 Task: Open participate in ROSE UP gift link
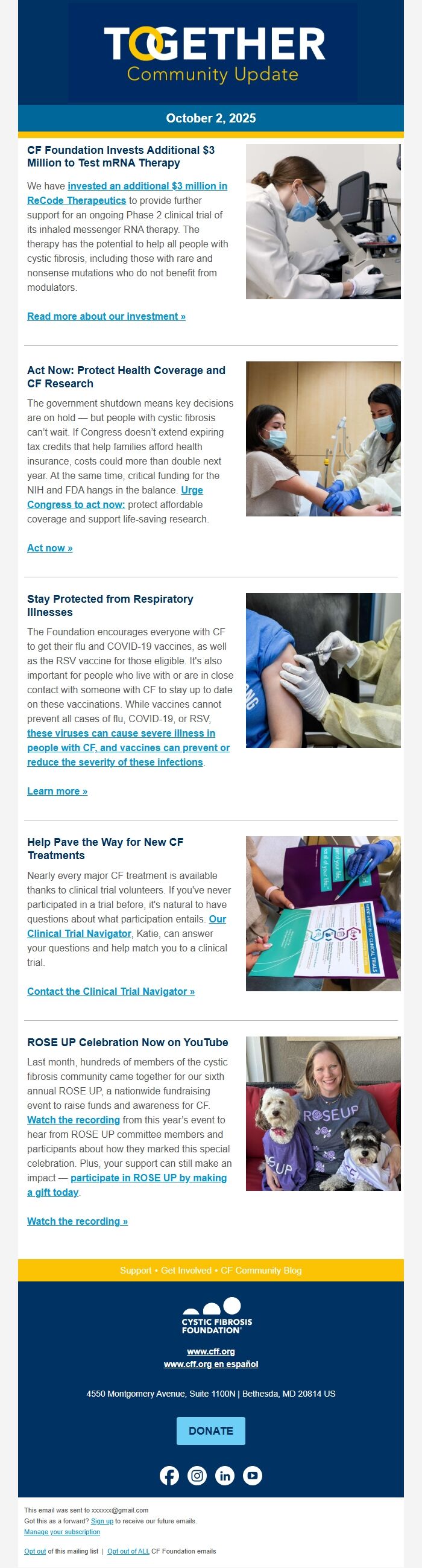(148, 1177)
